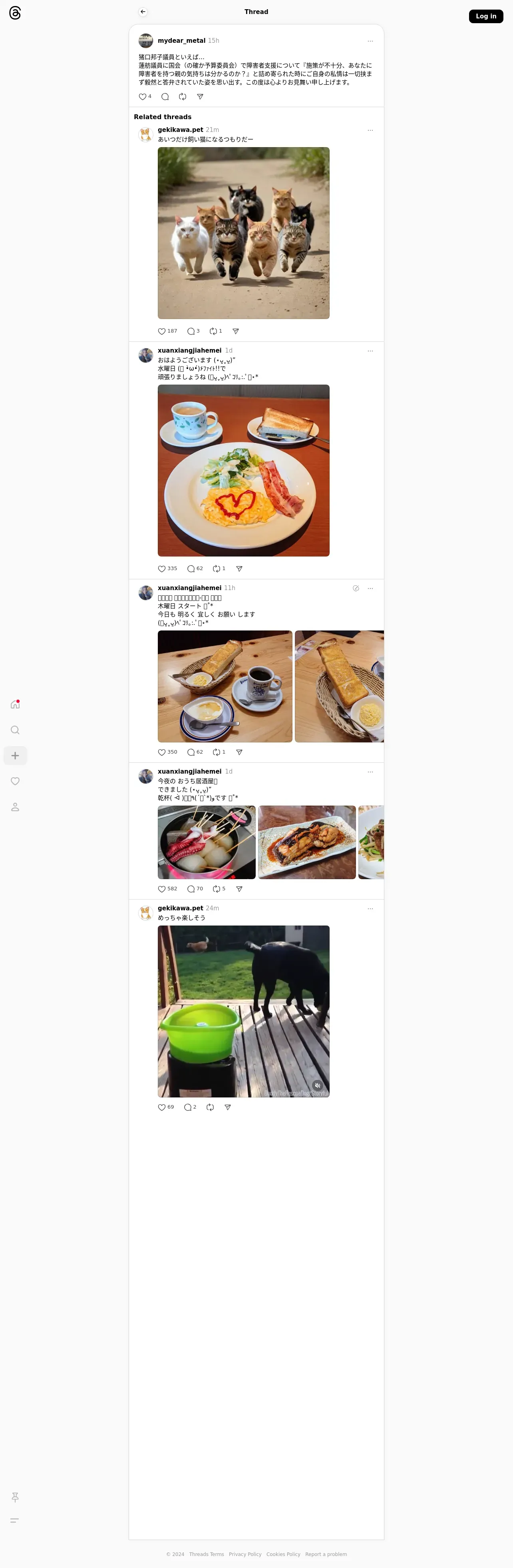
Task: Open the running cats photo
Action: (x=243, y=233)
